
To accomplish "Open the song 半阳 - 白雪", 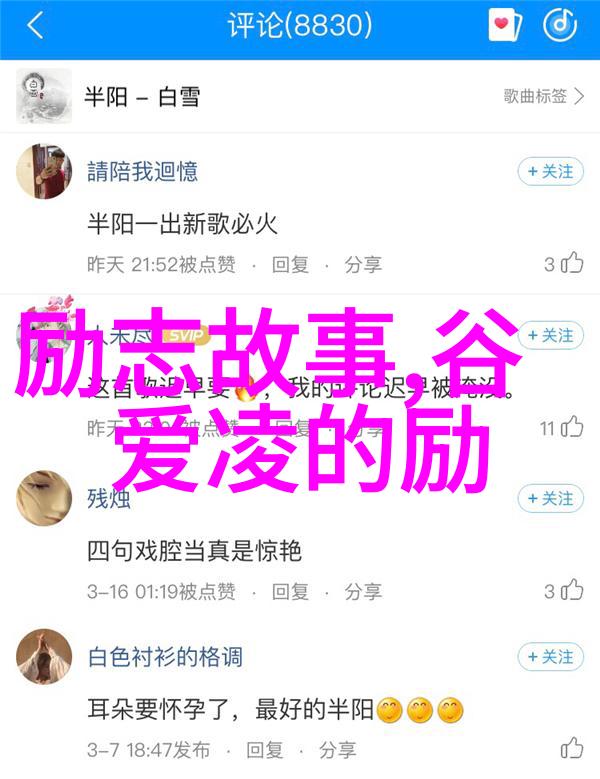I will click(140, 96).
